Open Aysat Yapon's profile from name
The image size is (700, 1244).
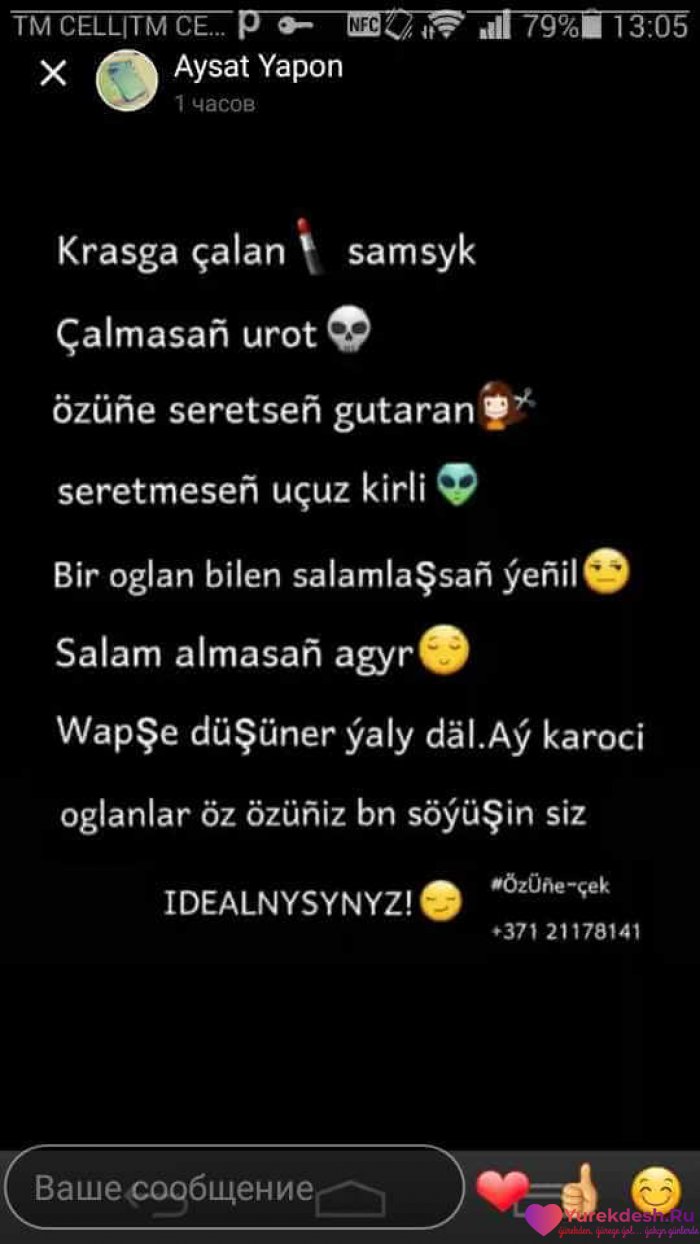click(x=258, y=67)
